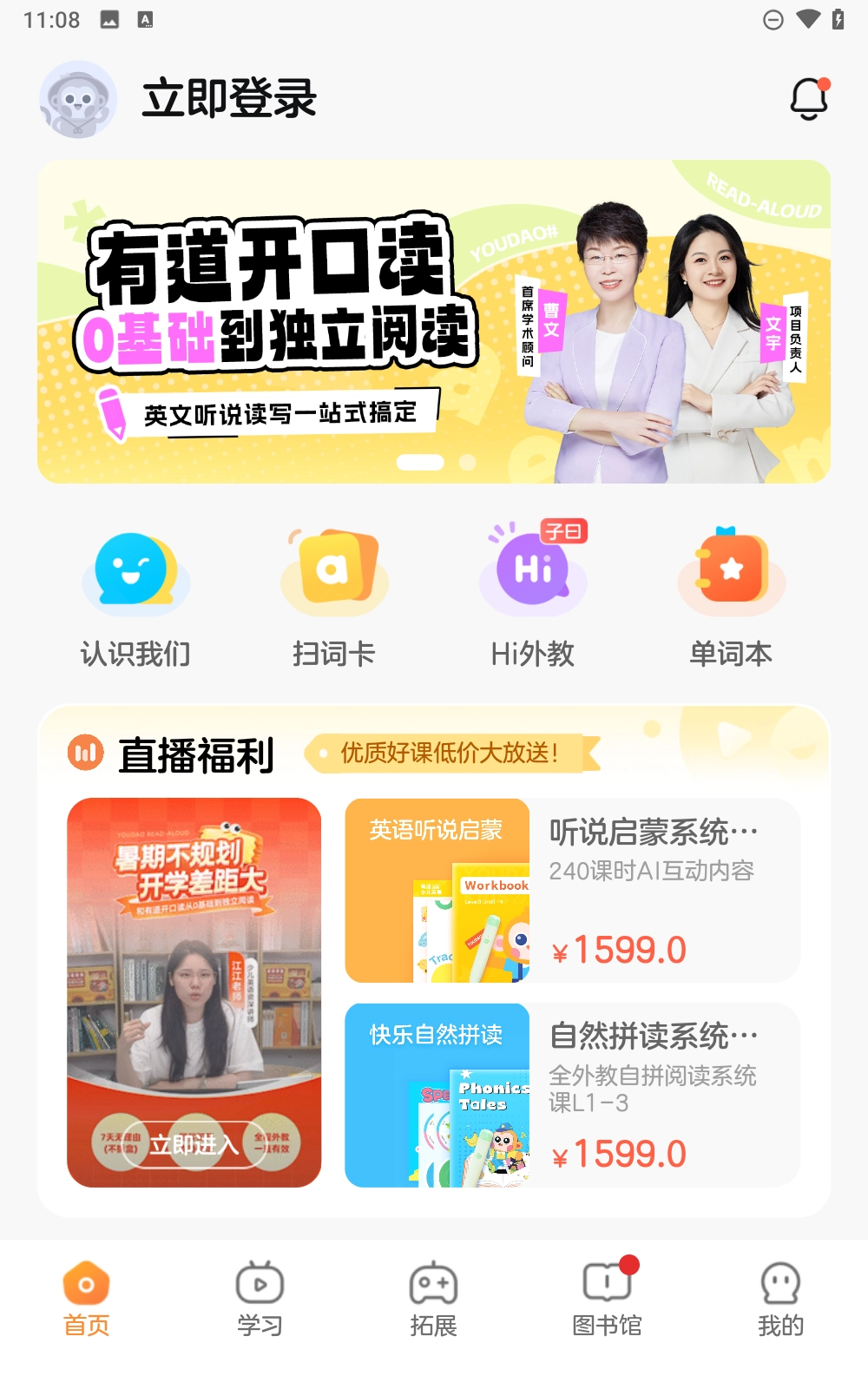Open the 有道开口读 banner
This screenshot has height=1389, width=868.
click(x=433, y=321)
